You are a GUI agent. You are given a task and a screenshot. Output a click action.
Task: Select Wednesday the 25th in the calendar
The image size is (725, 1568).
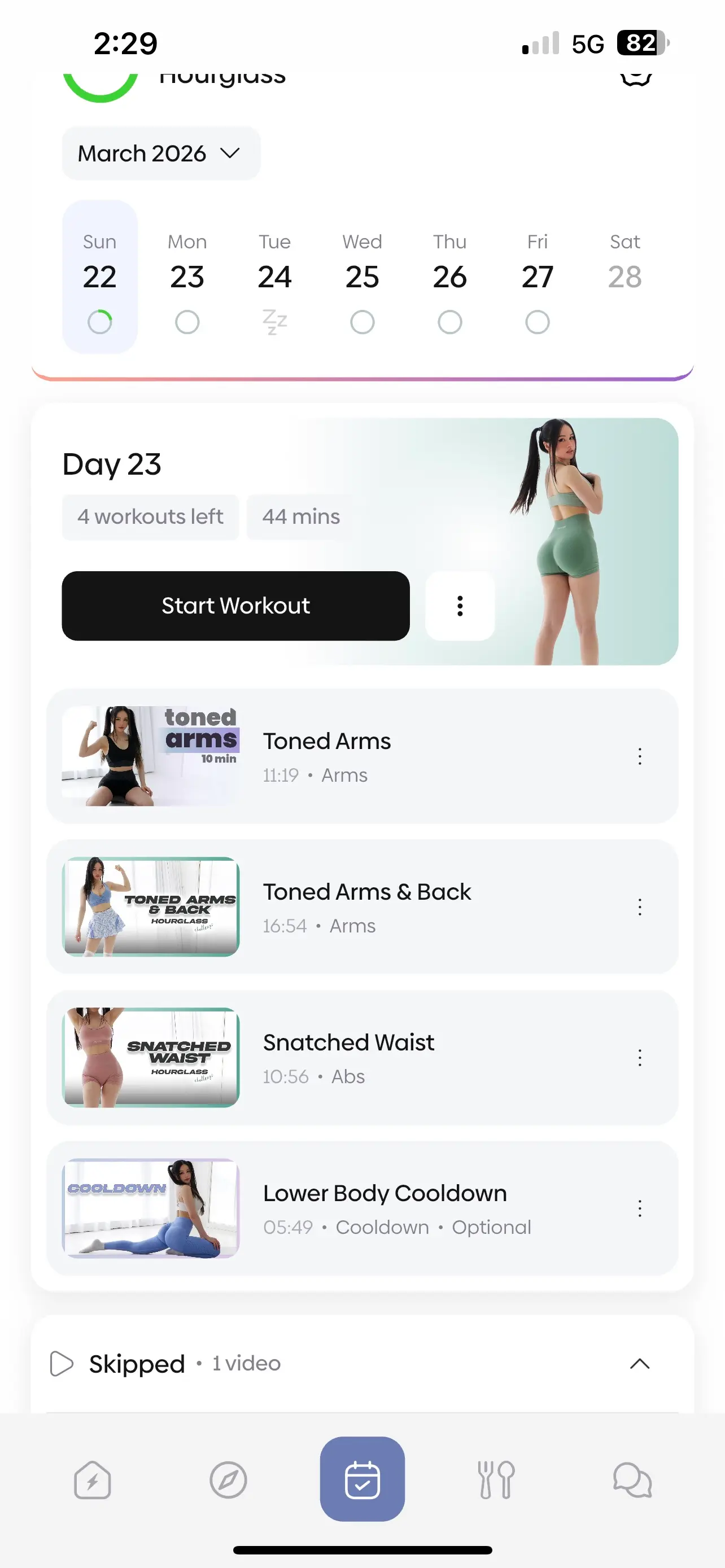coord(362,278)
